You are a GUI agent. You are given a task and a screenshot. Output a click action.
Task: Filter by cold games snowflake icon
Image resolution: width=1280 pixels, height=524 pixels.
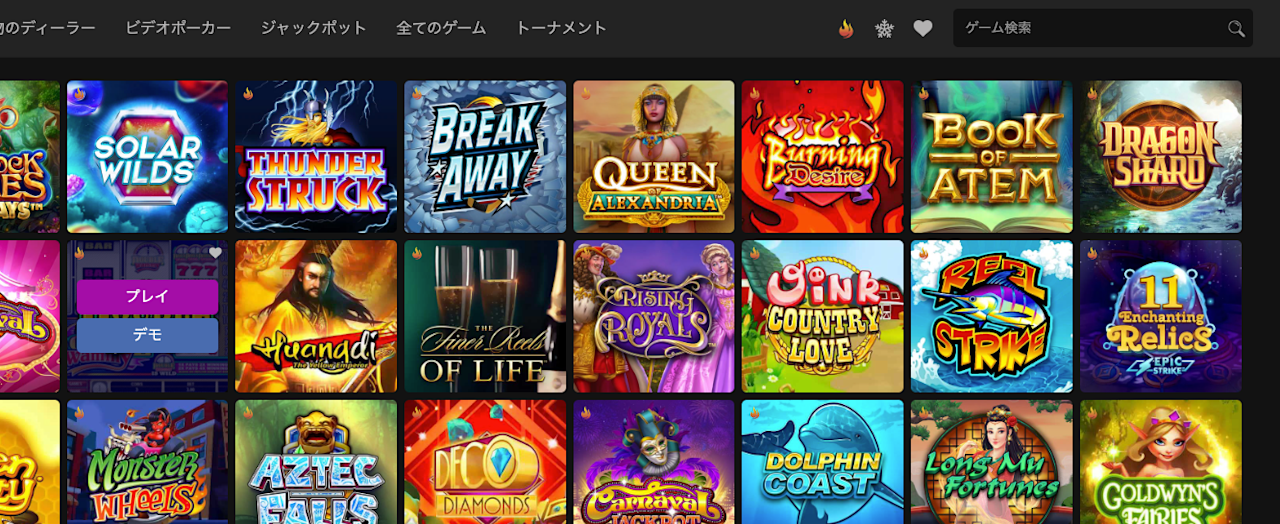tap(884, 29)
